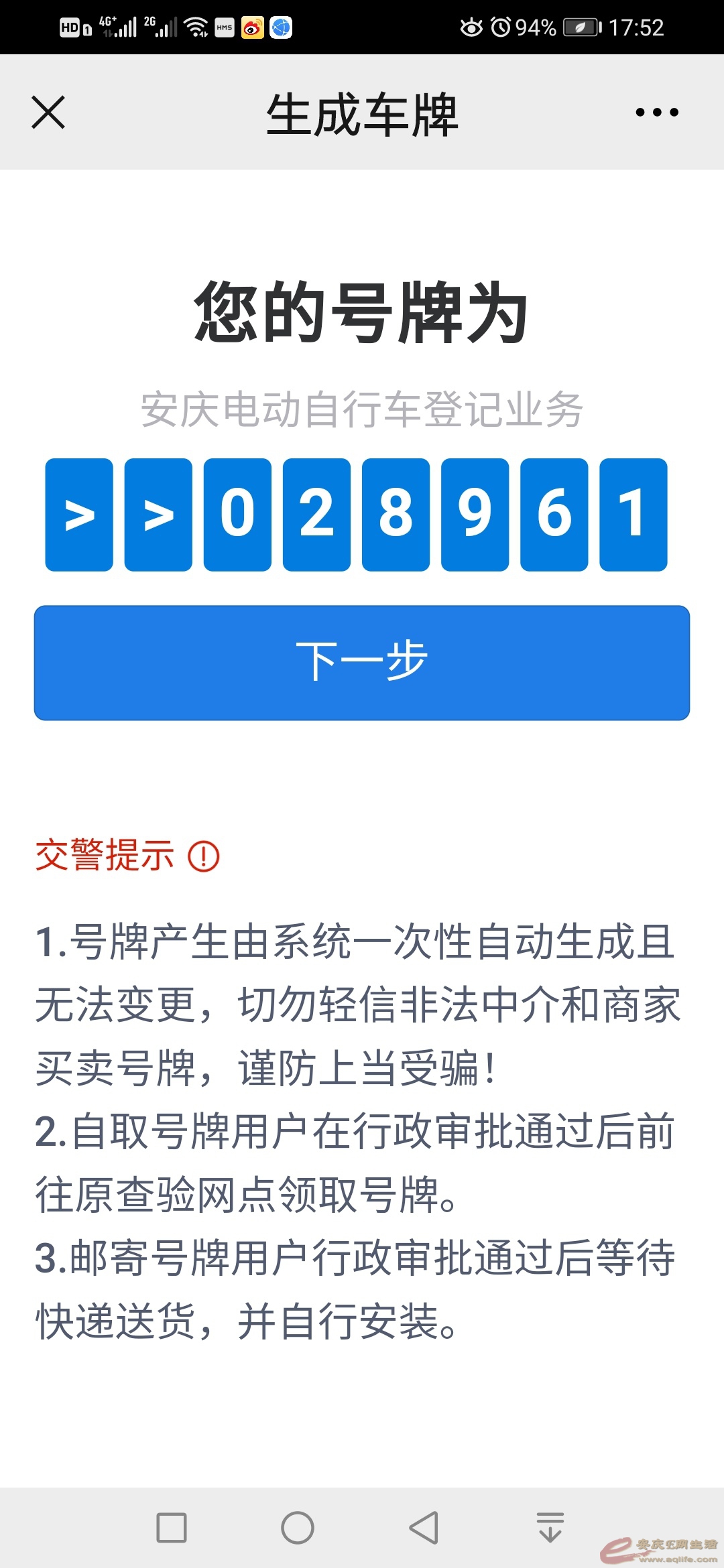Go back using system back button

(424, 1528)
